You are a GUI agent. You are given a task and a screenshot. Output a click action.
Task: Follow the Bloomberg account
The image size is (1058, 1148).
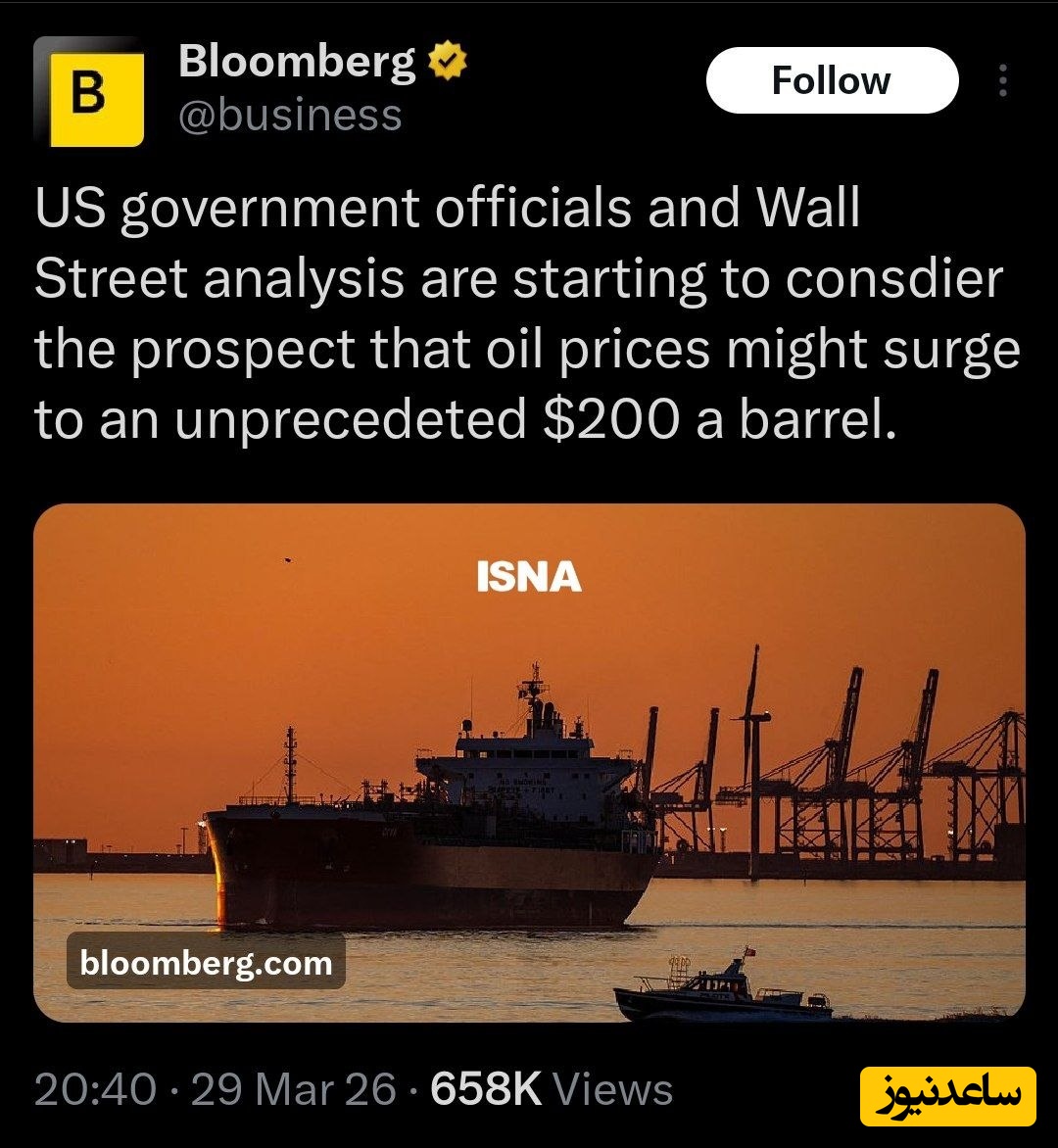pyautogui.click(x=831, y=80)
